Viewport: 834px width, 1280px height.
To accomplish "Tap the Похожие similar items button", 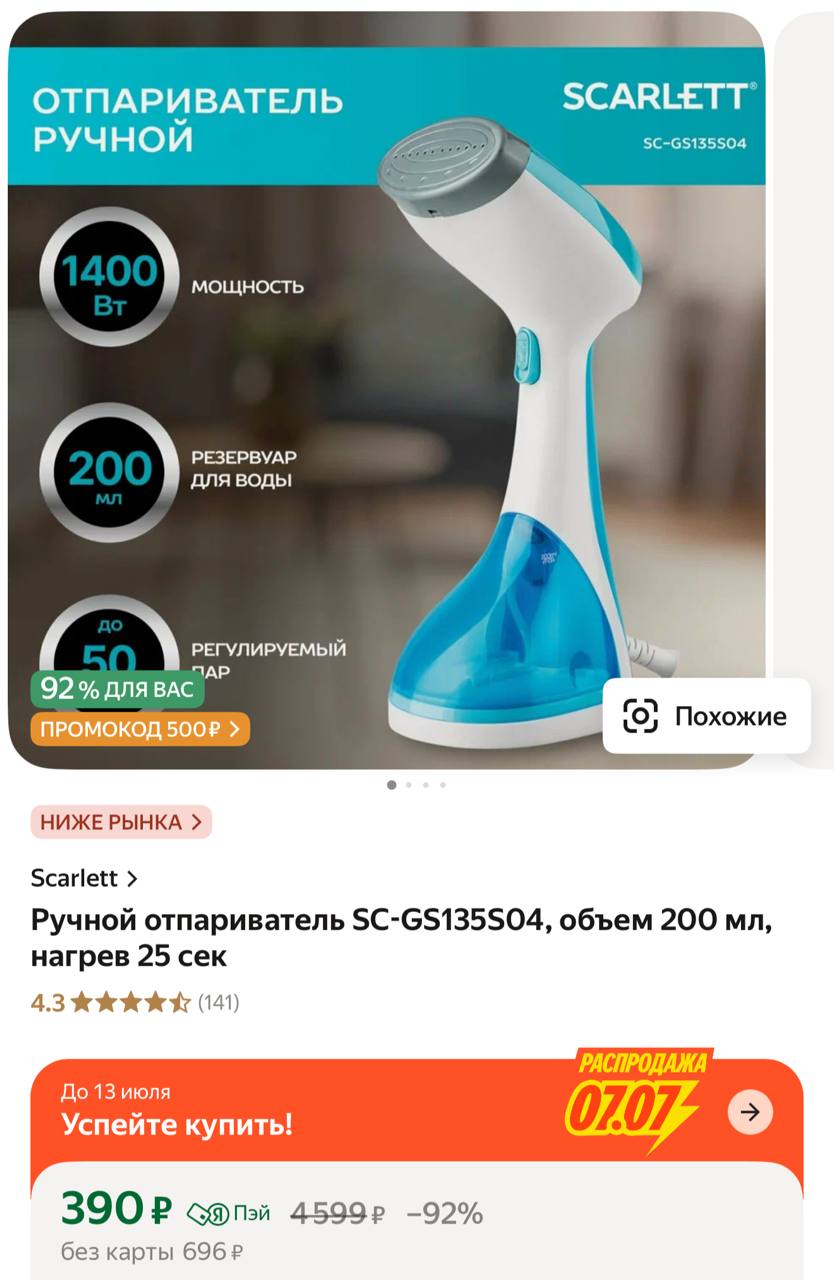I will [x=706, y=716].
